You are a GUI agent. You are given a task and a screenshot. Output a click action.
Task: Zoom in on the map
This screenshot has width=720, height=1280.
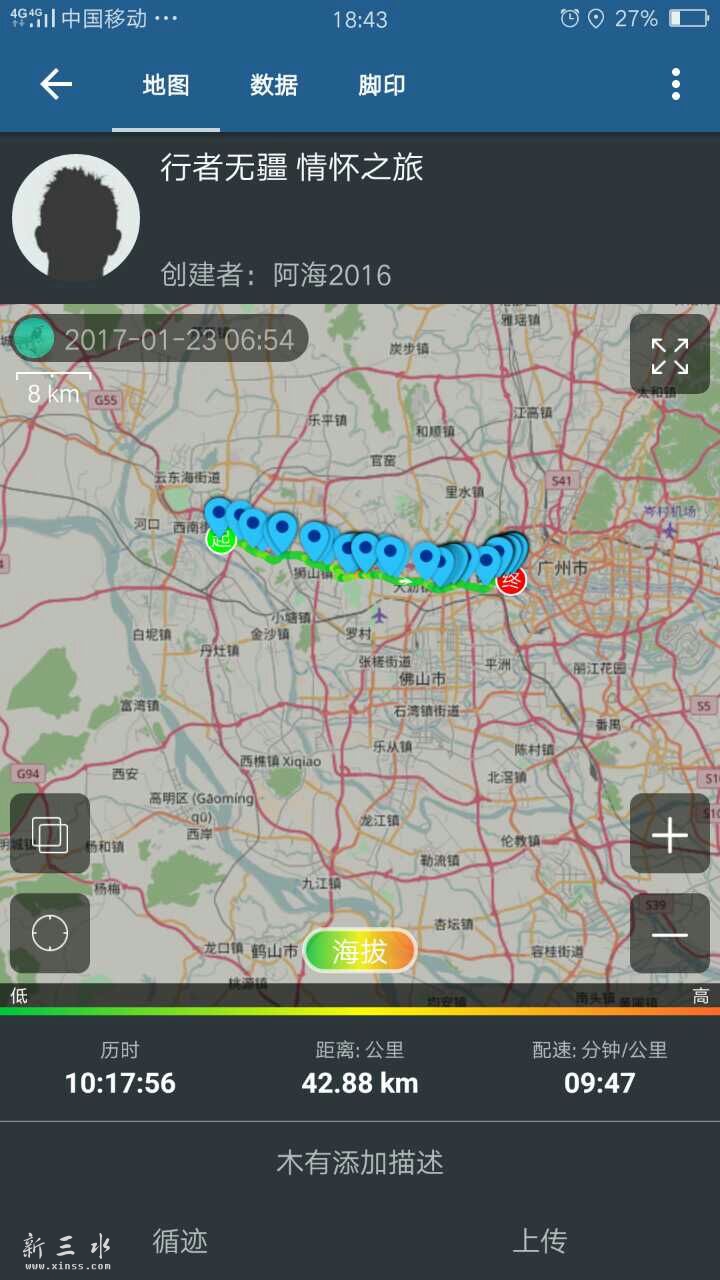669,834
